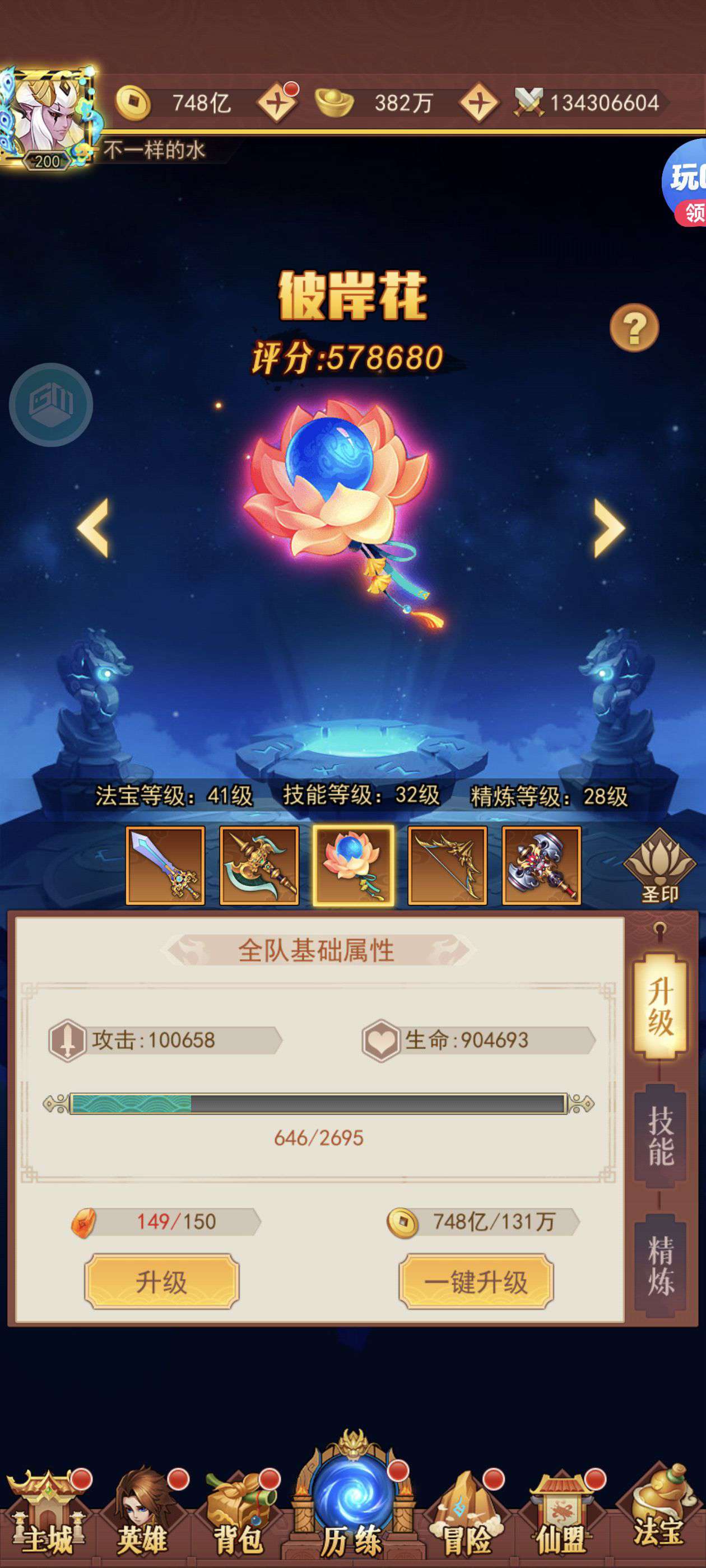
Task: Switch to the 技能 side tab
Action: [660, 1136]
